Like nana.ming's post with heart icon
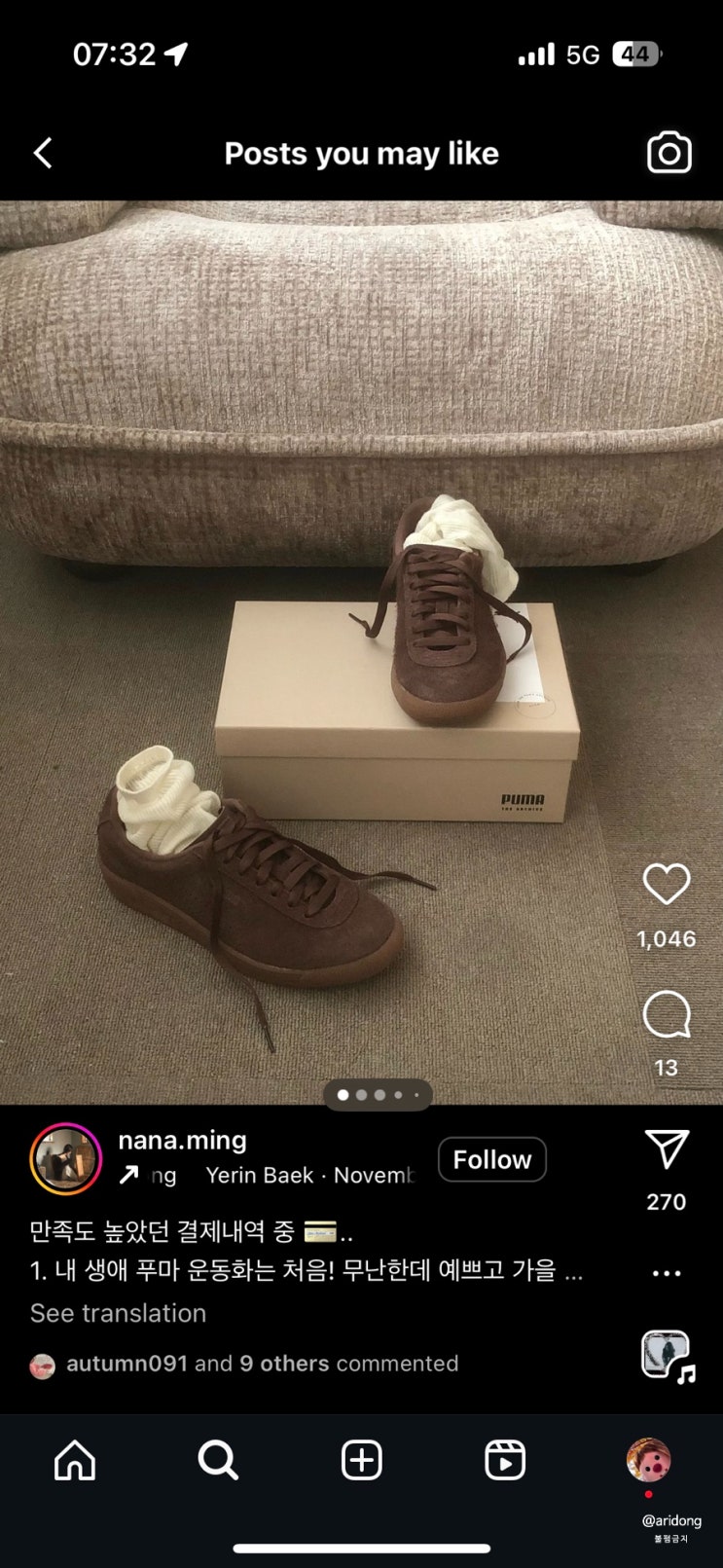Image resolution: width=723 pixels, height=1568 pixels. pos(667,884)
